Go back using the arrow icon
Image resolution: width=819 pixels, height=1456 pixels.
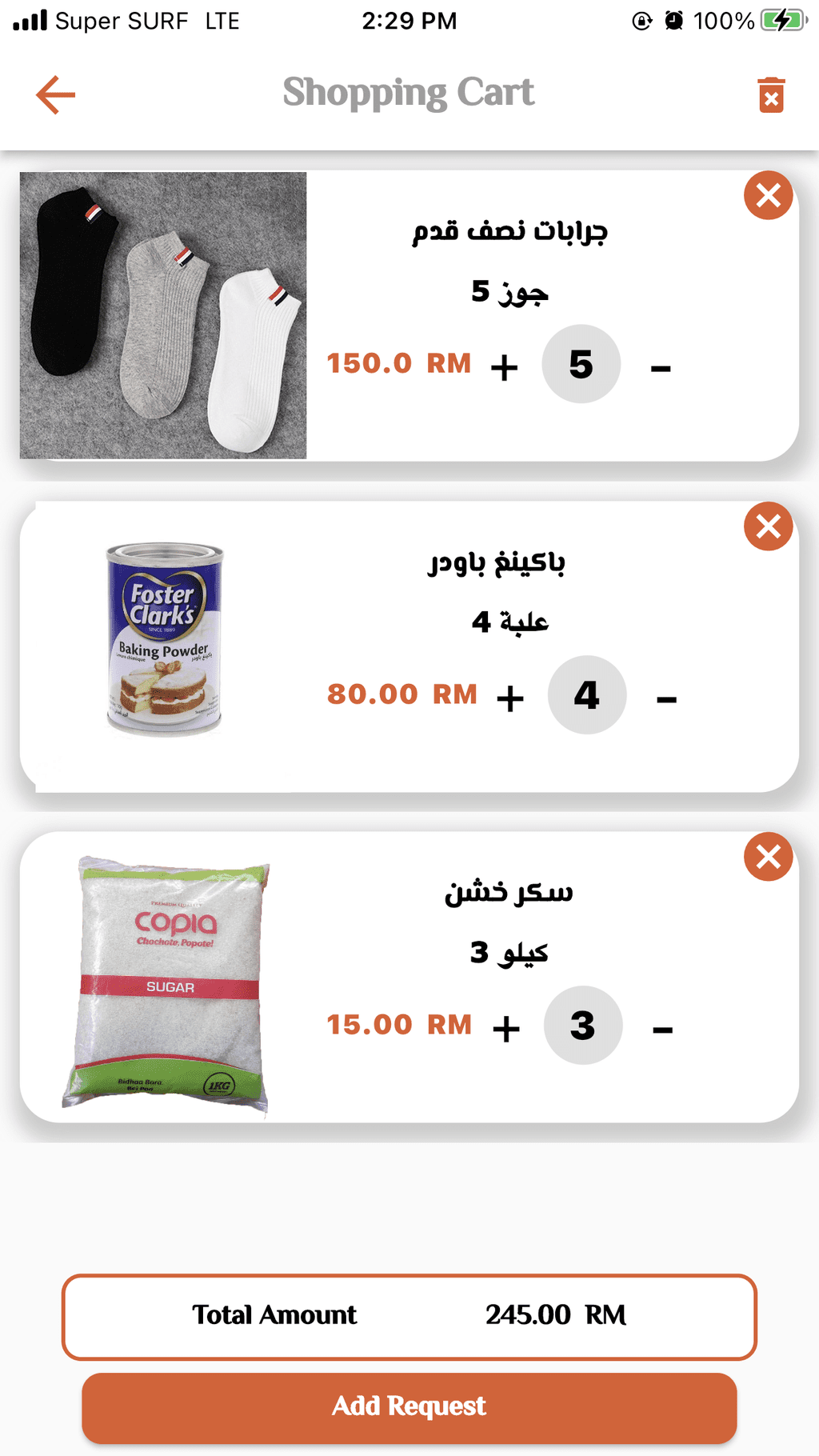55,95
